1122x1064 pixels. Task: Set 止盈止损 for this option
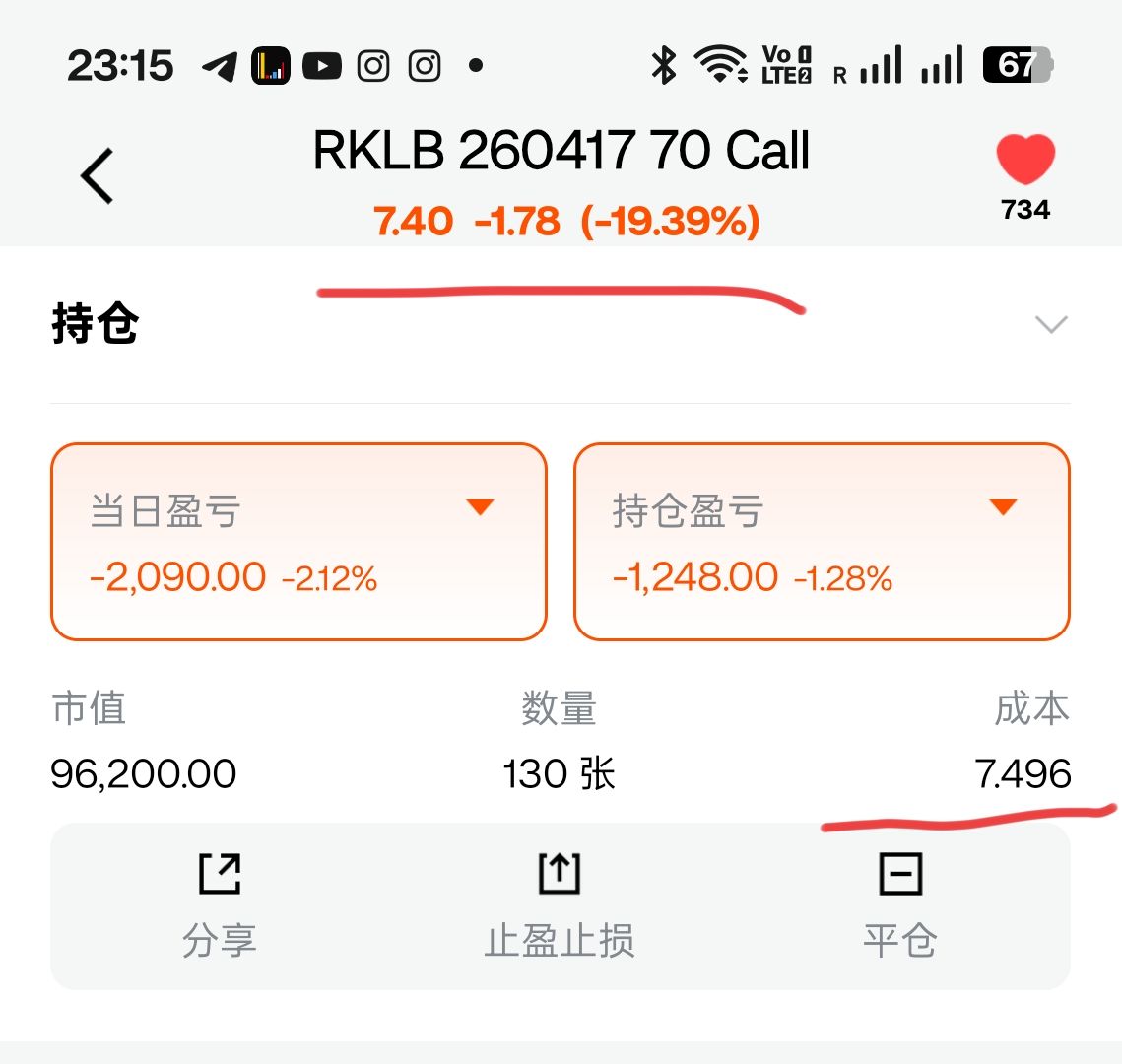click(x=560, y=906)
